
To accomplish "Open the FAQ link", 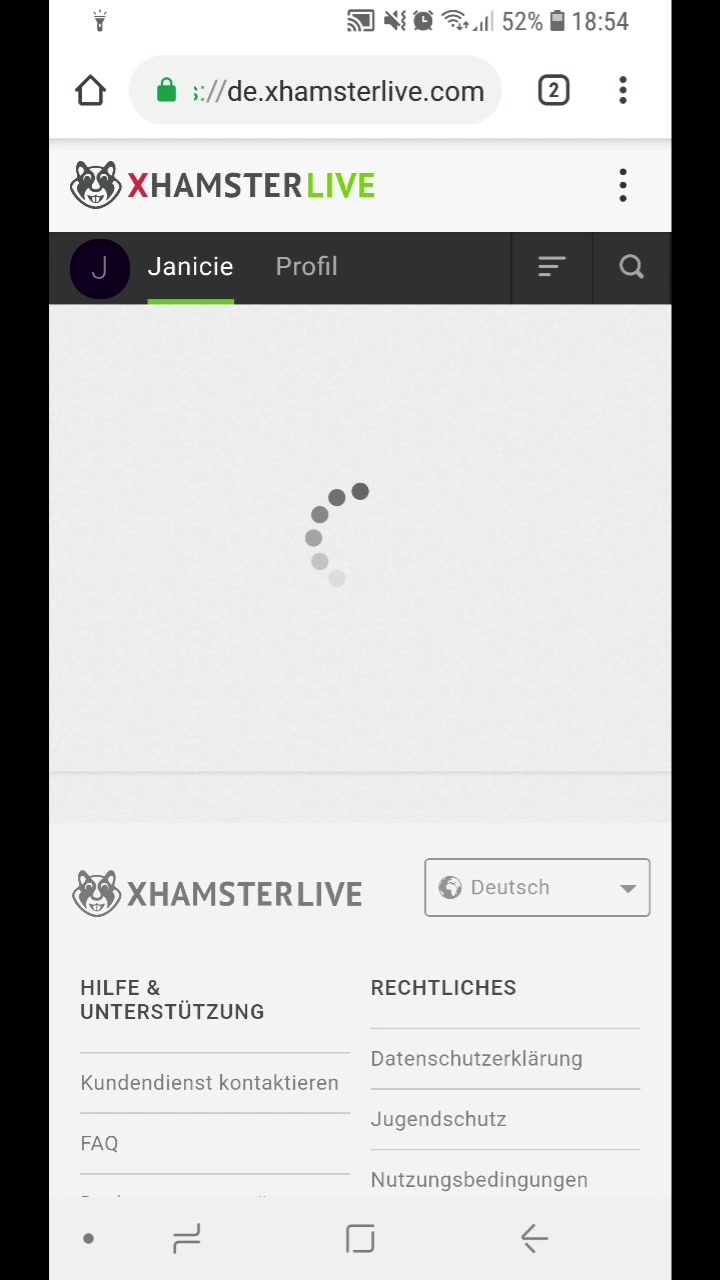I will coord(99,1144).
